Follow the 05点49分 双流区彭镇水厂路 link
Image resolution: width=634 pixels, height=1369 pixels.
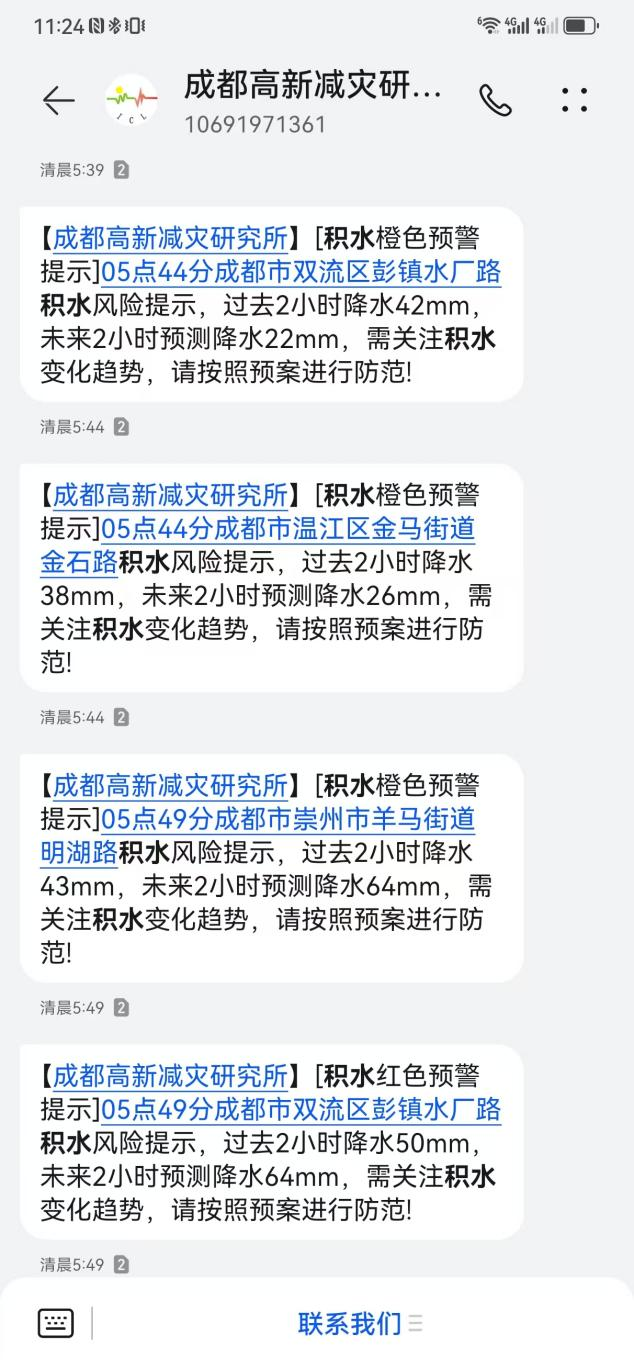coord(301,1110)
